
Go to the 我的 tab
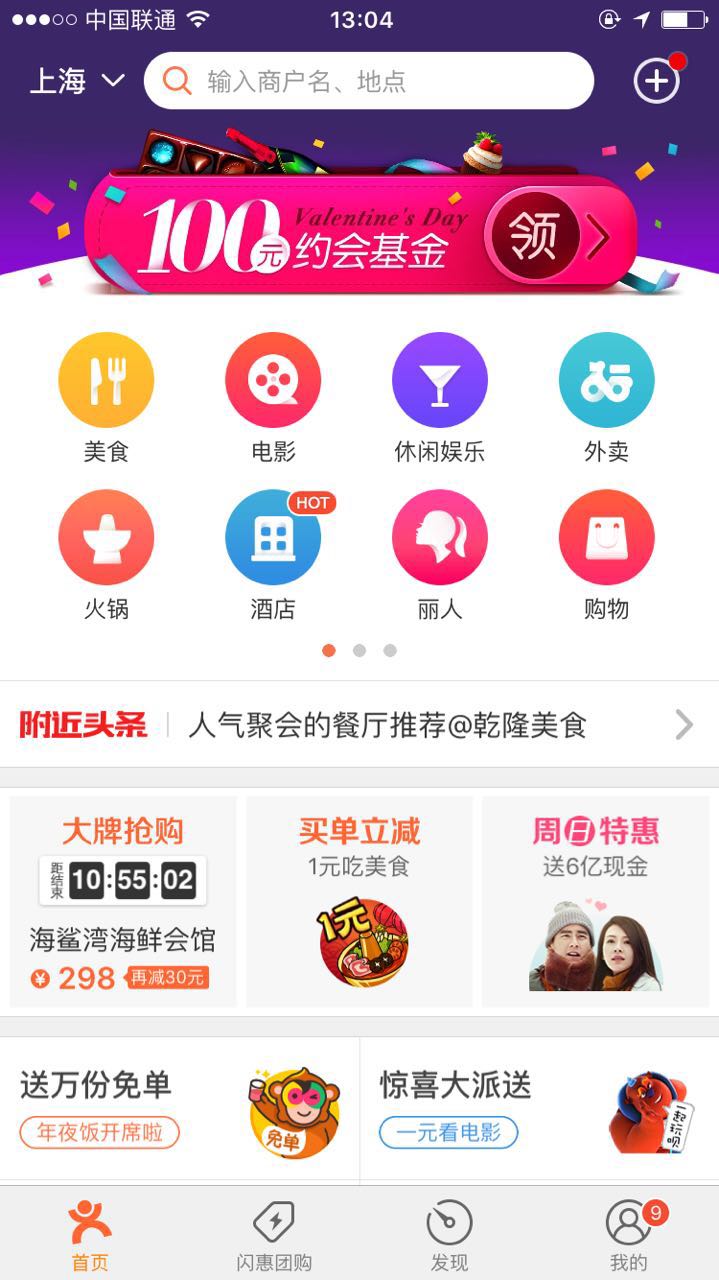628,1235
